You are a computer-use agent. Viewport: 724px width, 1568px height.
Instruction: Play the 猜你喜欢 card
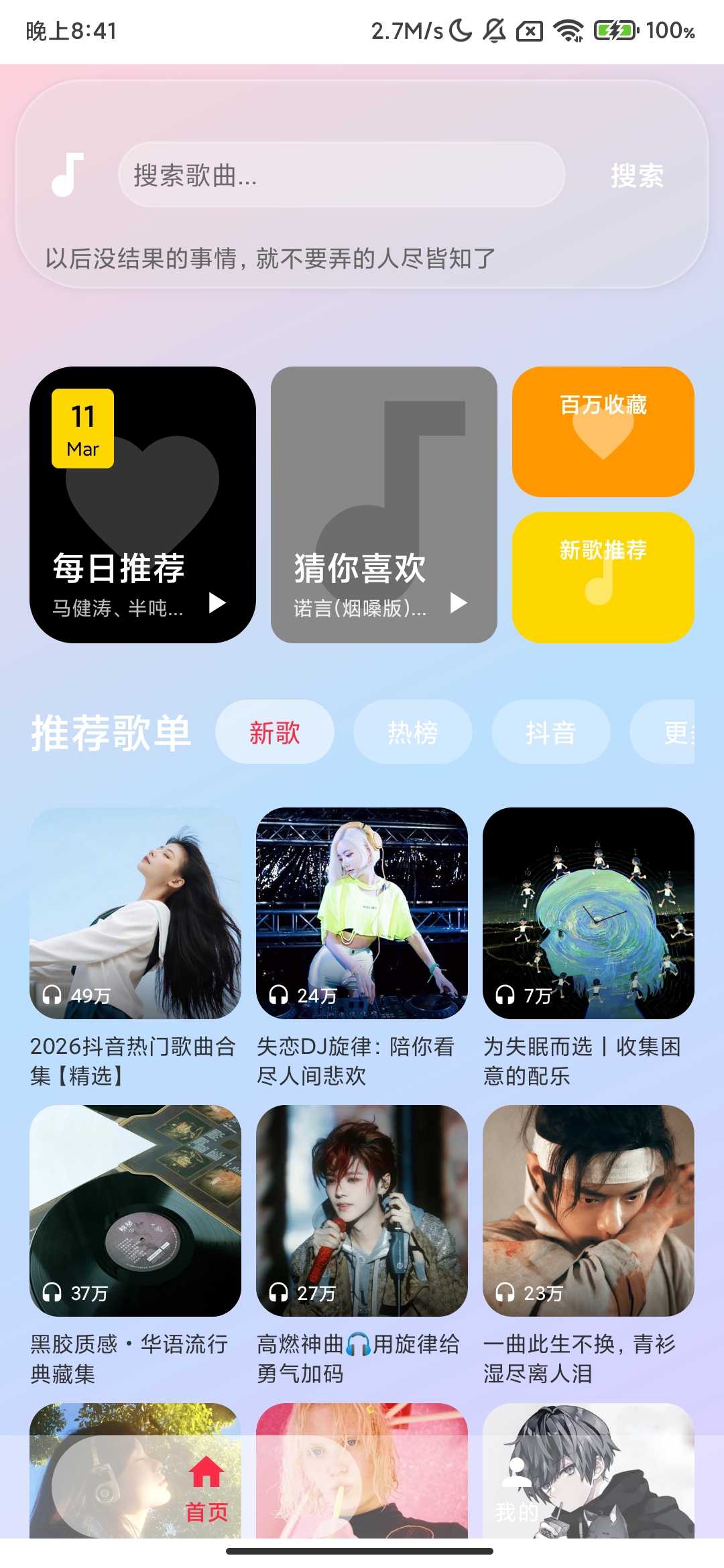[x=458, y=603]
